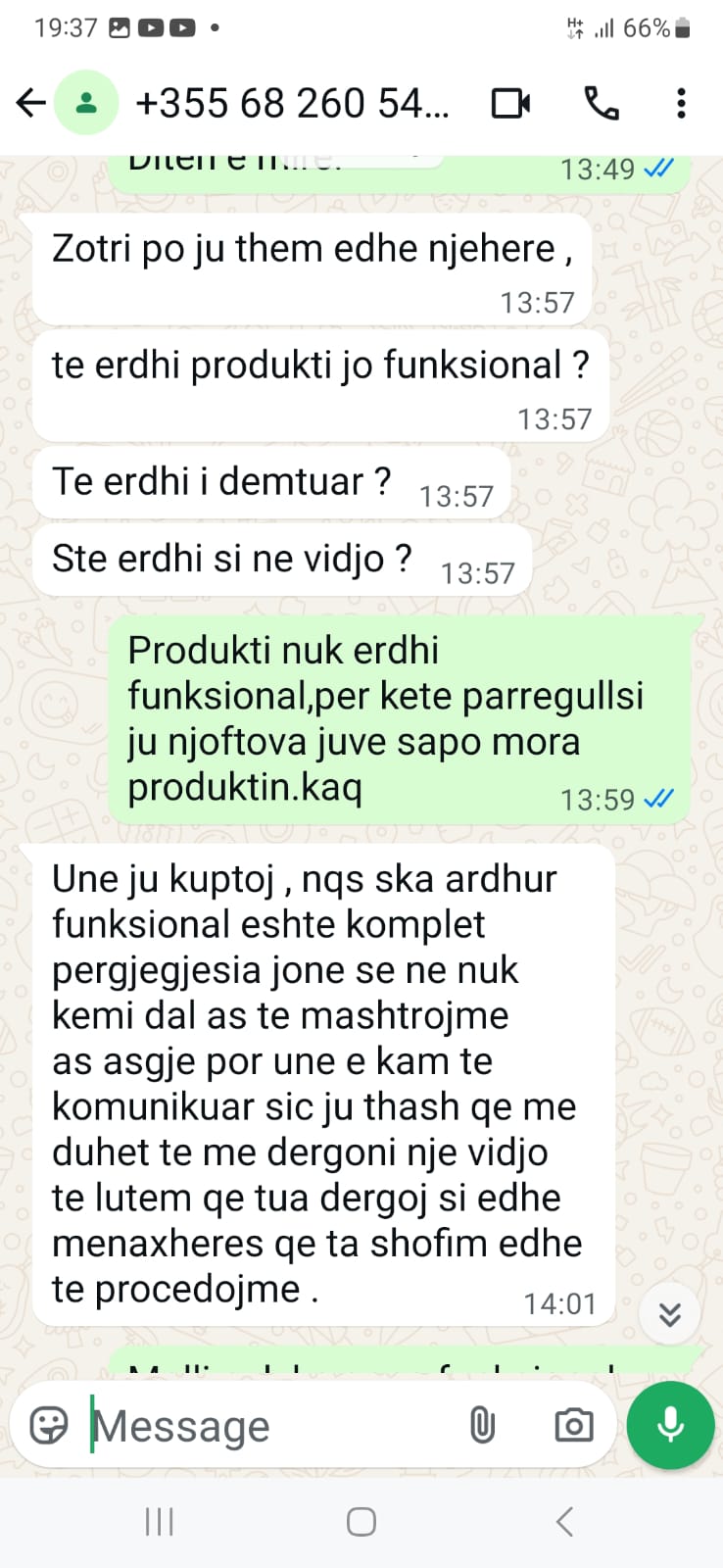The image size is (723, 1568).
Task: Focus the Message text field
Action: [265, 1426]
